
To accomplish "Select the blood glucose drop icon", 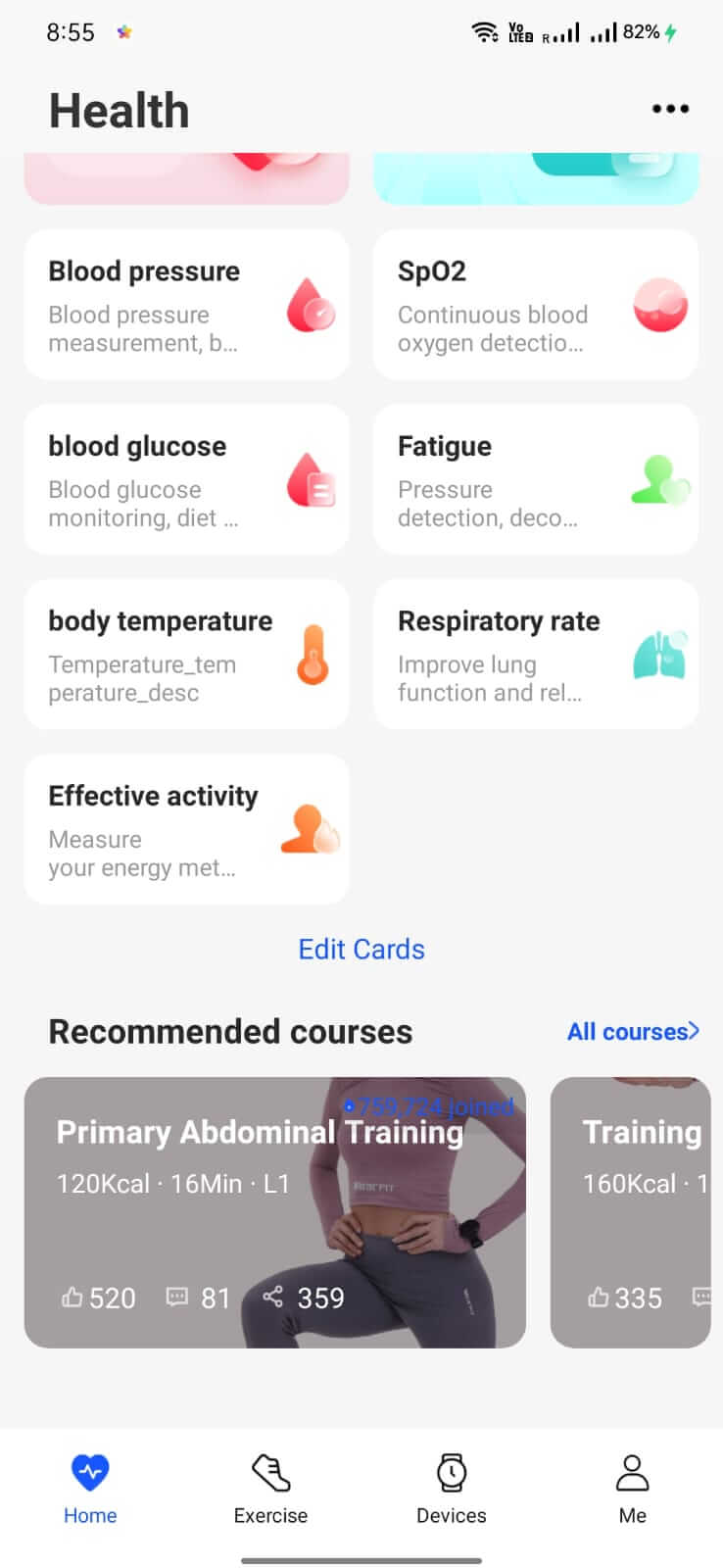I will coord(310,480).
